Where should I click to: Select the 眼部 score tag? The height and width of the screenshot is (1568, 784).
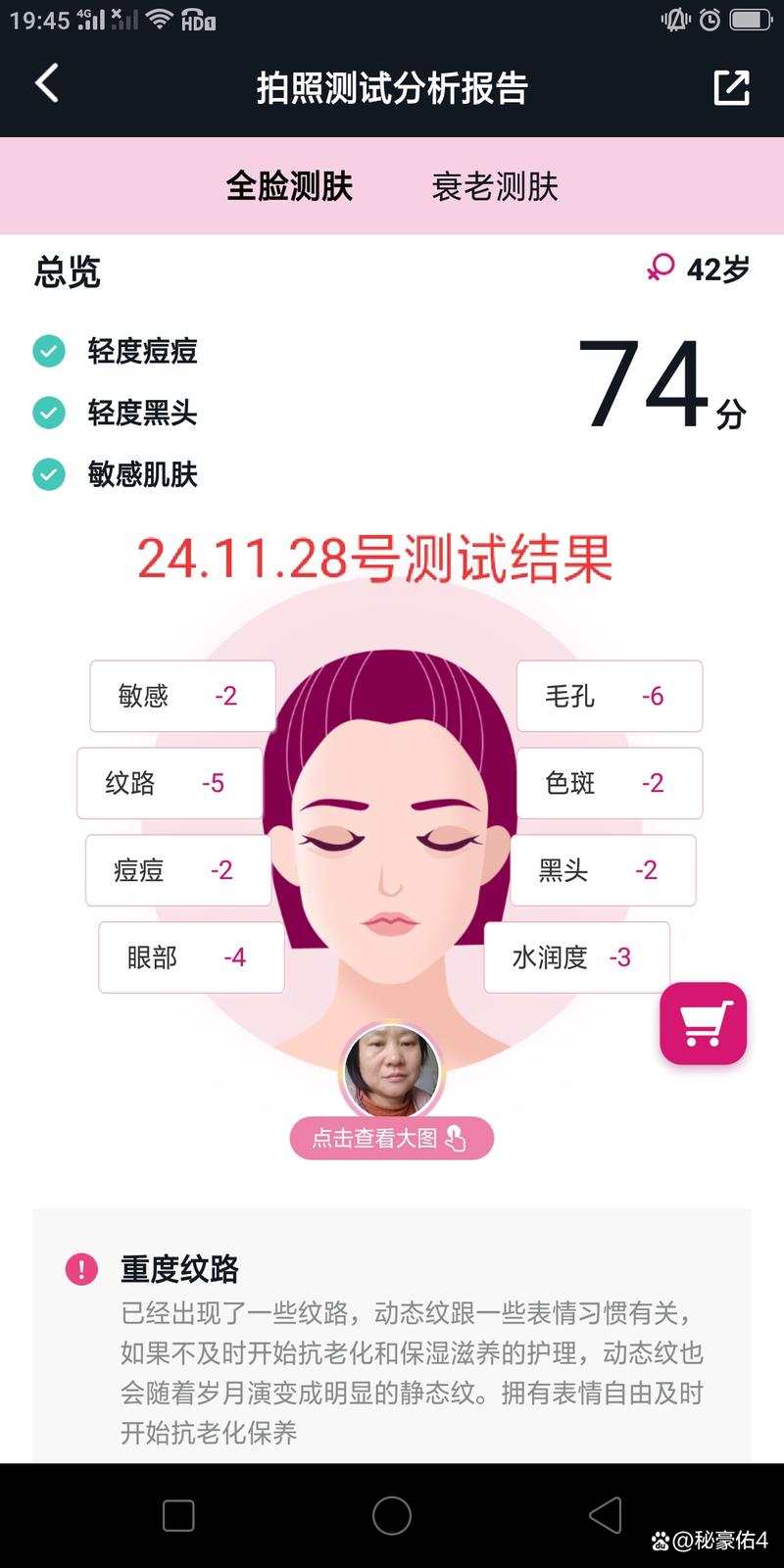pyautogui.click(x=191, y=957)
